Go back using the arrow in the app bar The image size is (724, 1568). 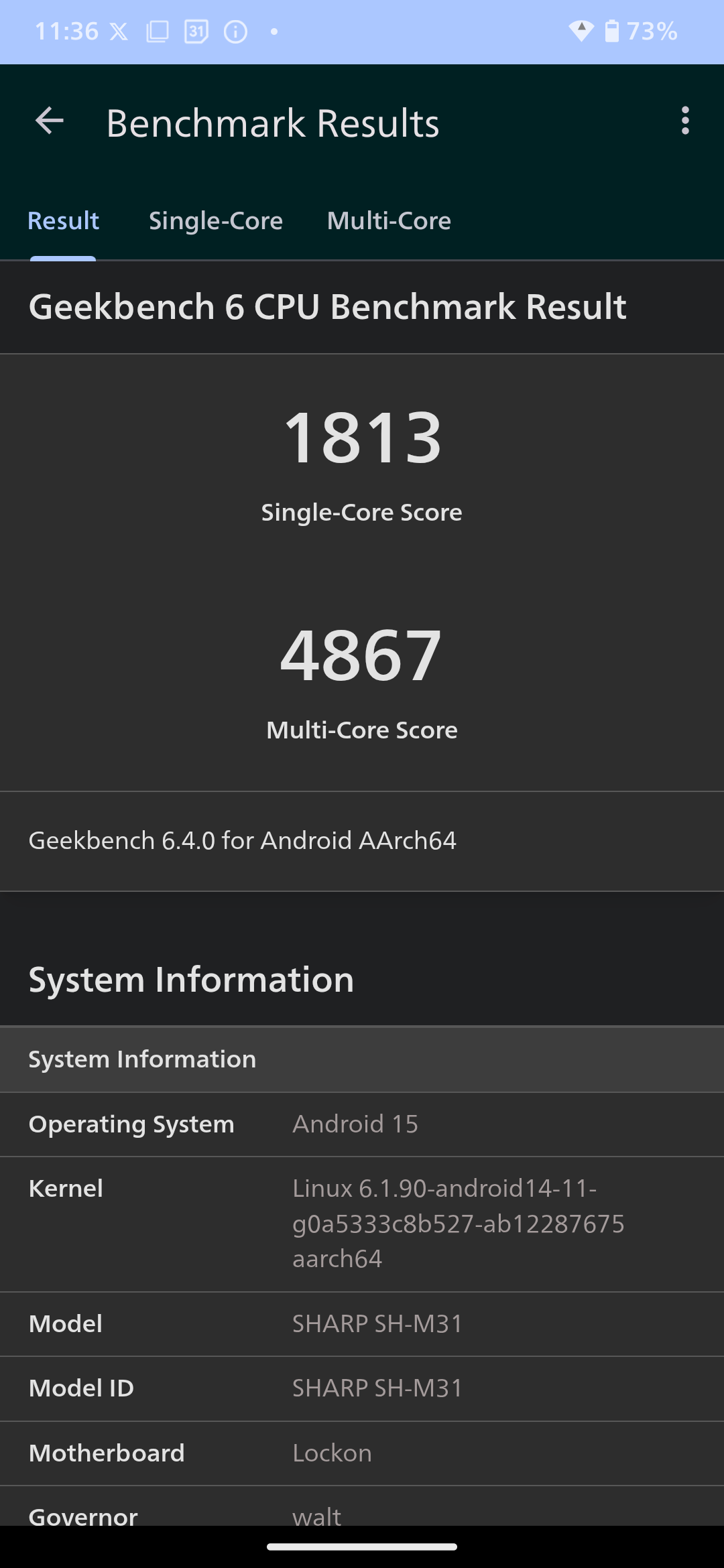tap(49, 121)
